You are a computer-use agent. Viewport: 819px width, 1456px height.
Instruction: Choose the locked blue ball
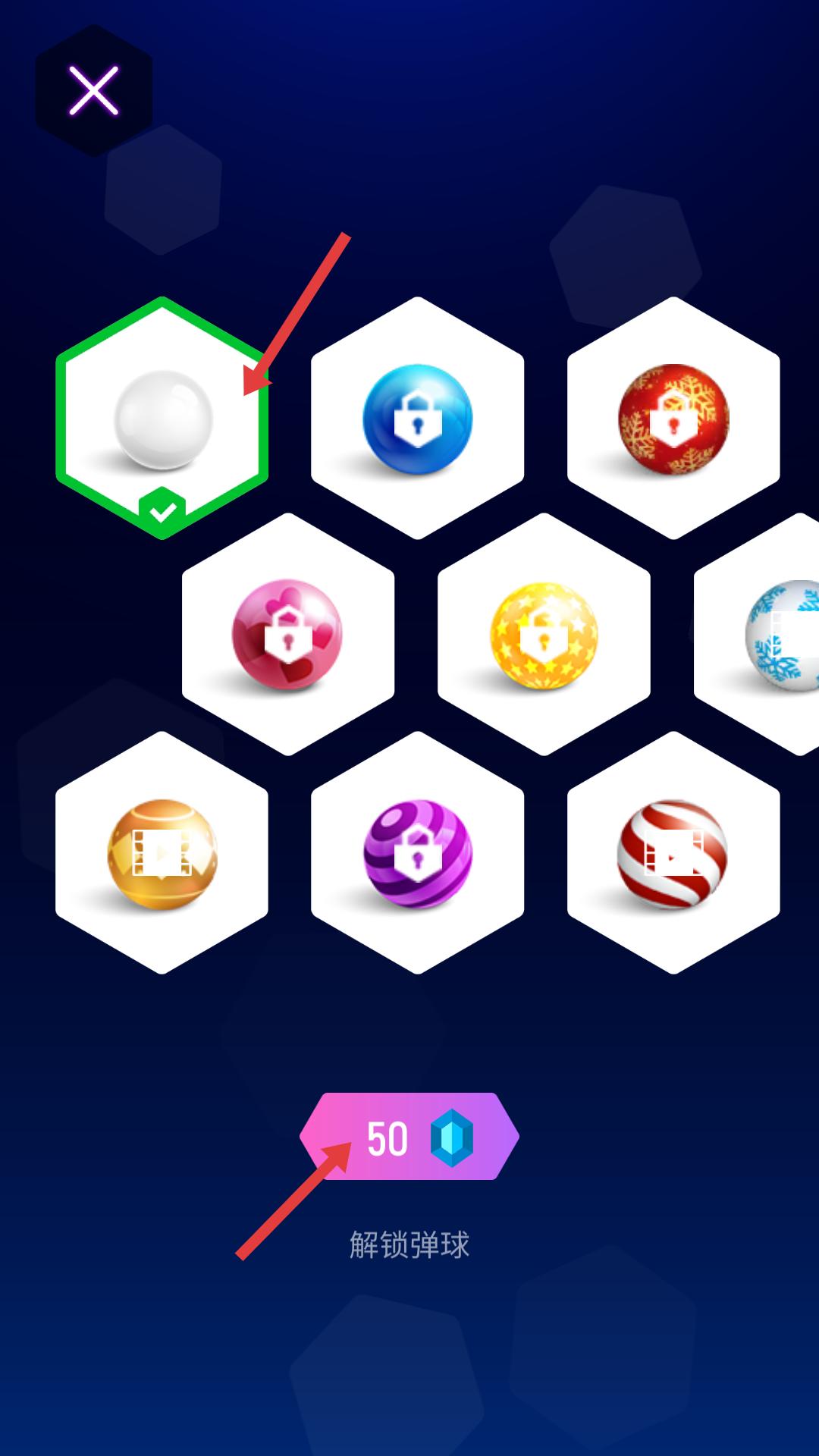[417, 419]
